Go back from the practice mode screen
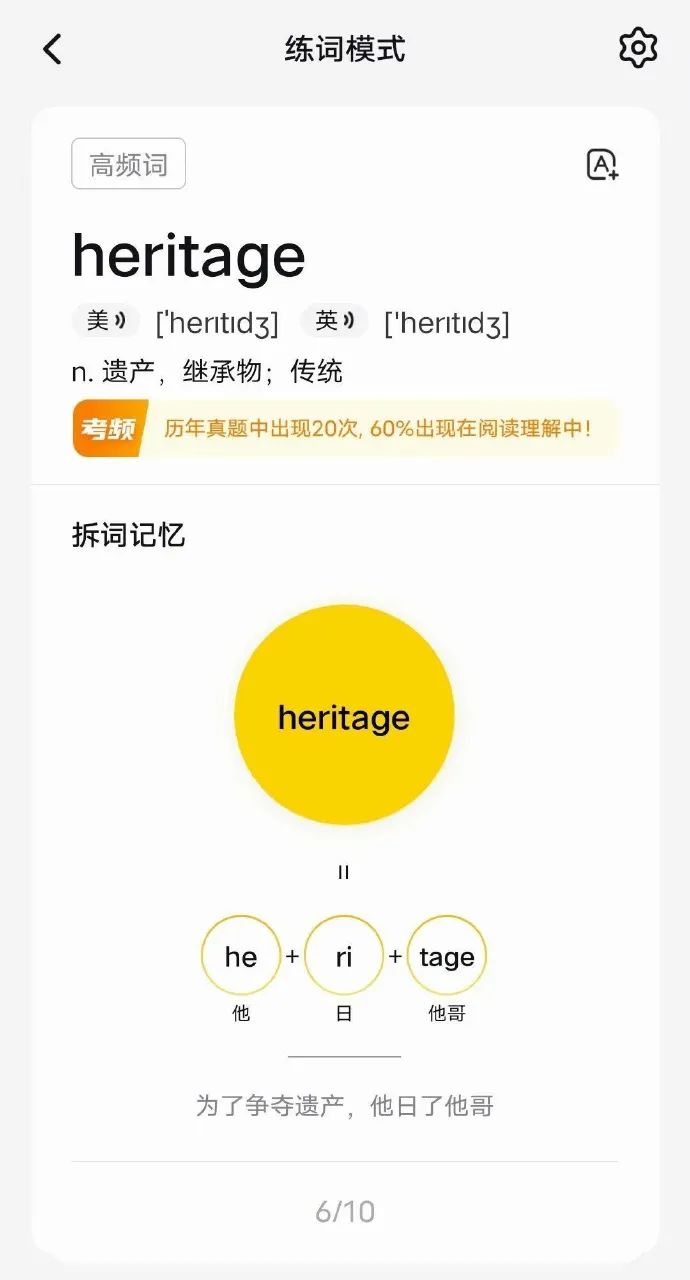 click(x=53, y=49)
